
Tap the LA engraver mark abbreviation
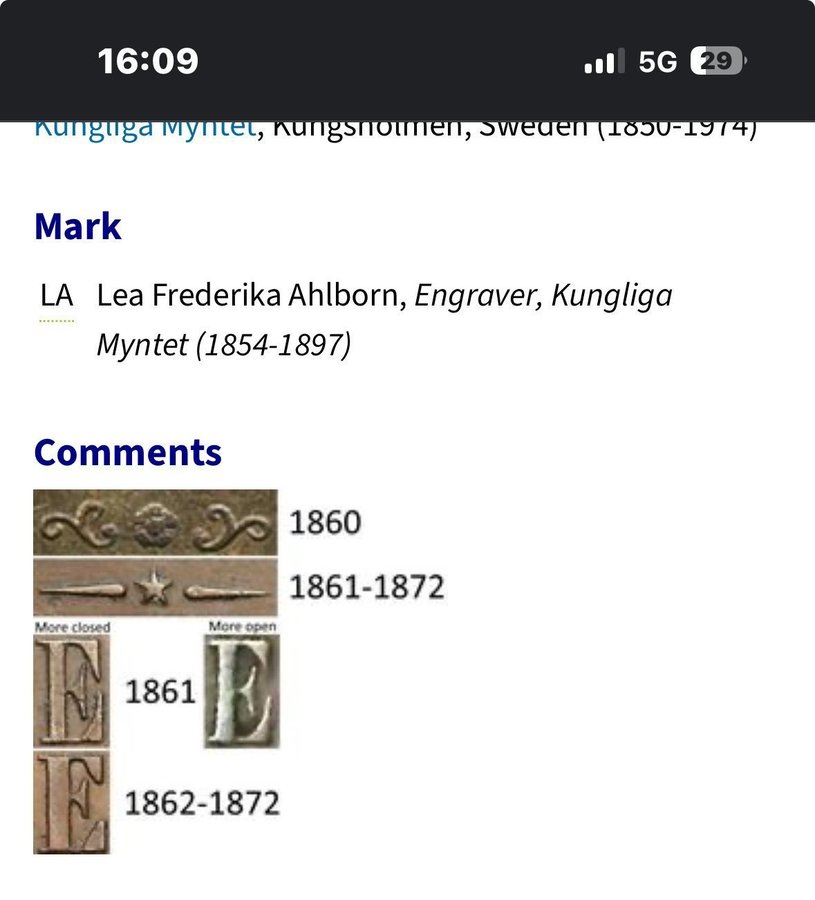pyautogui.click(x=57, y=296)
